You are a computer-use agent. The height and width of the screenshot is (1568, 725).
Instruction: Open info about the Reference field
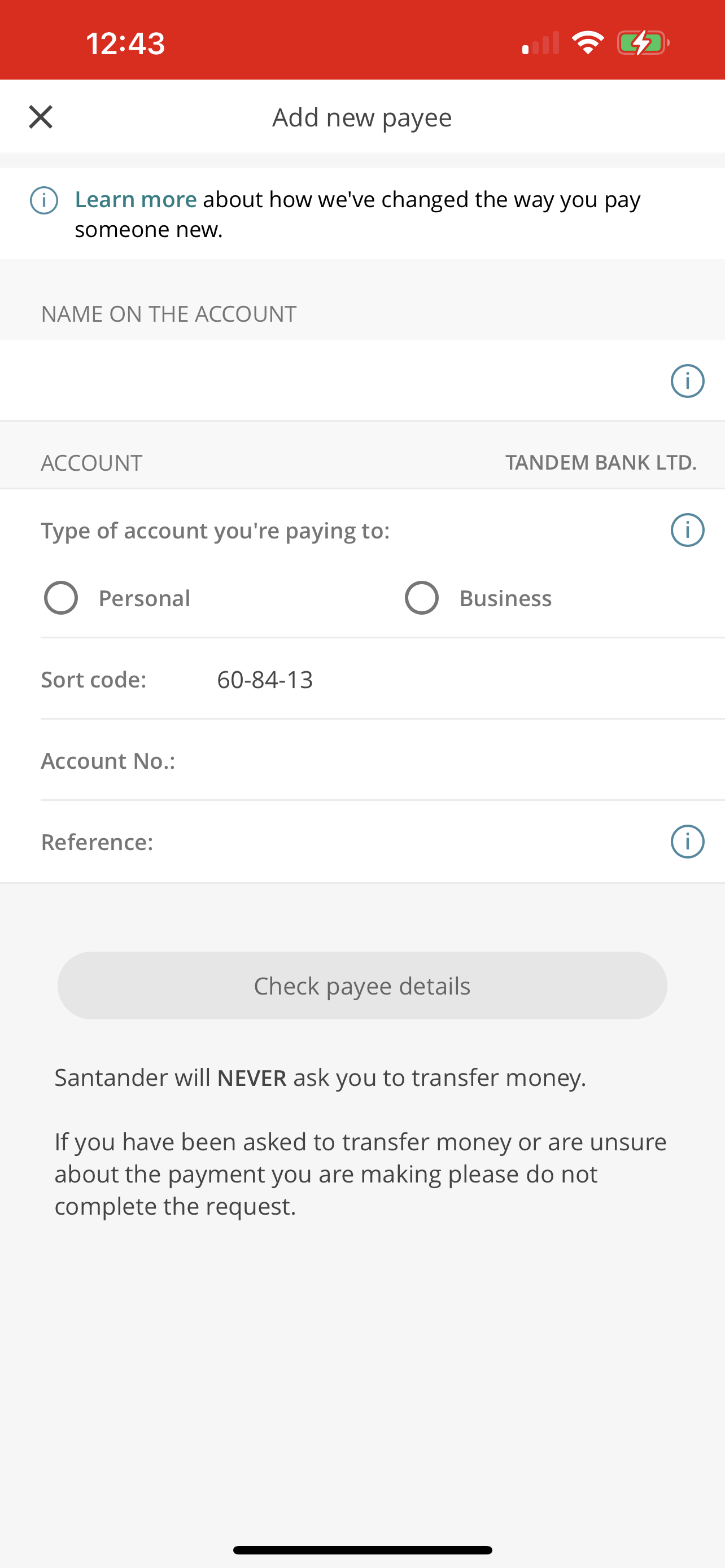[x=687, y=842]
